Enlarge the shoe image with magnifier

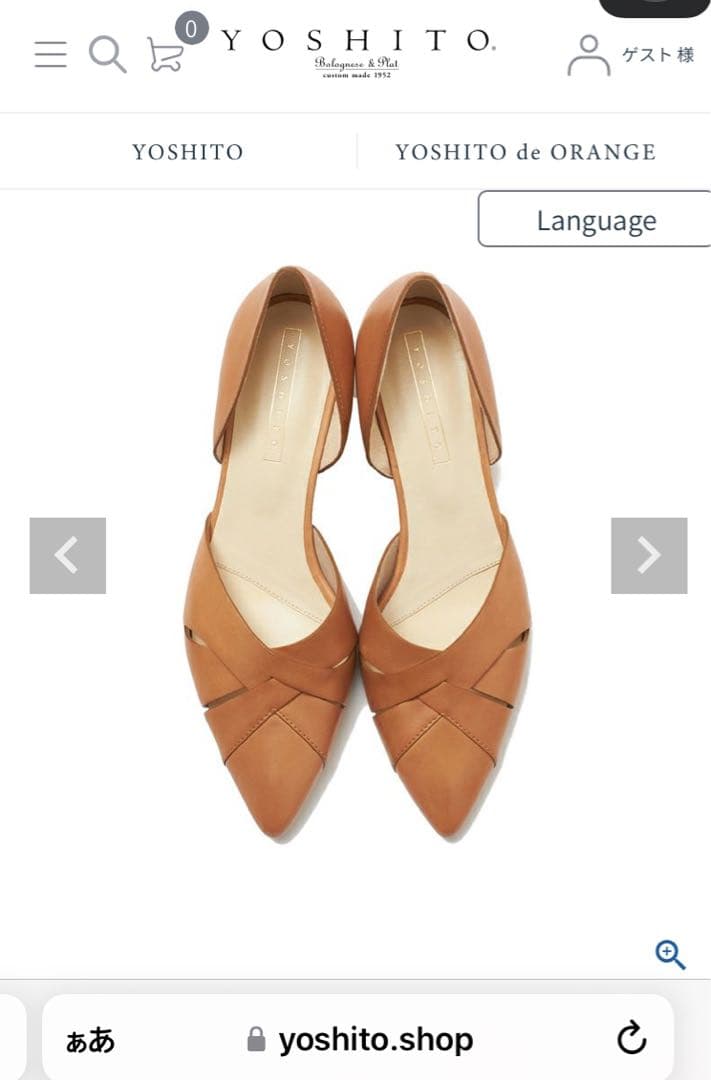click(x=670, y=954)
